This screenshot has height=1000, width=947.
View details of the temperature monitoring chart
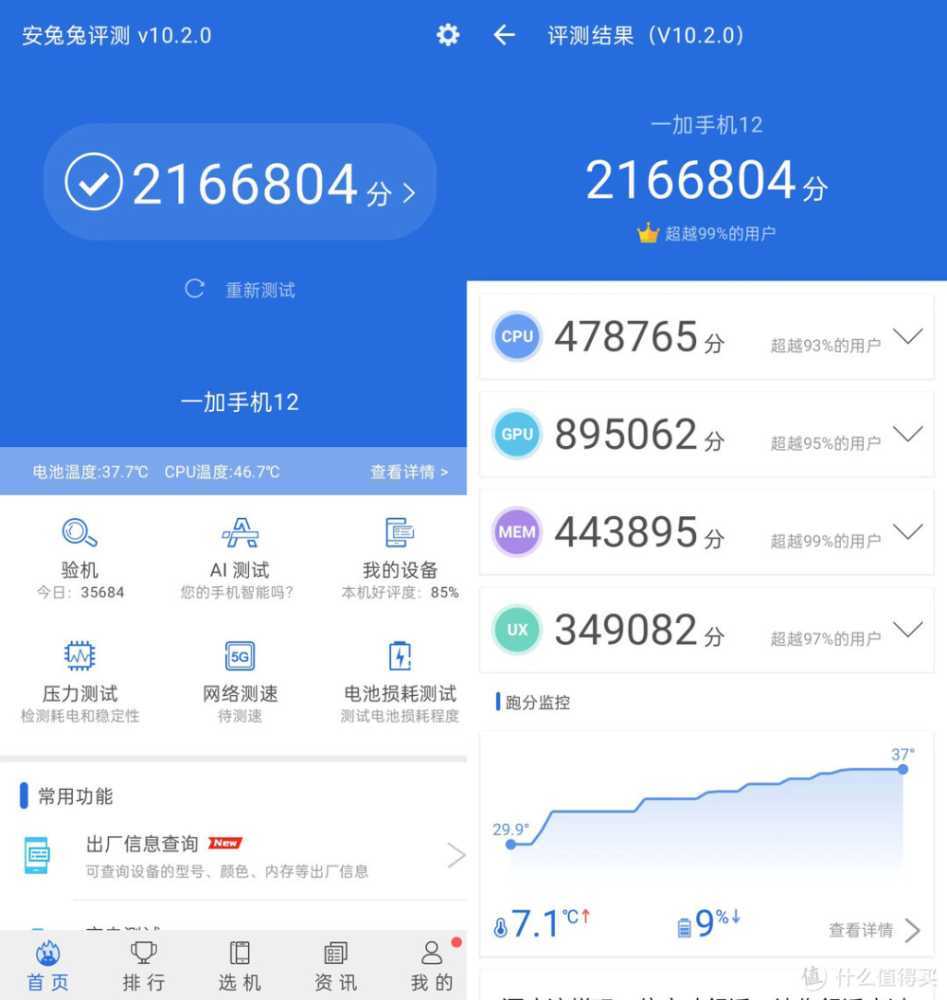pos(864,930)
